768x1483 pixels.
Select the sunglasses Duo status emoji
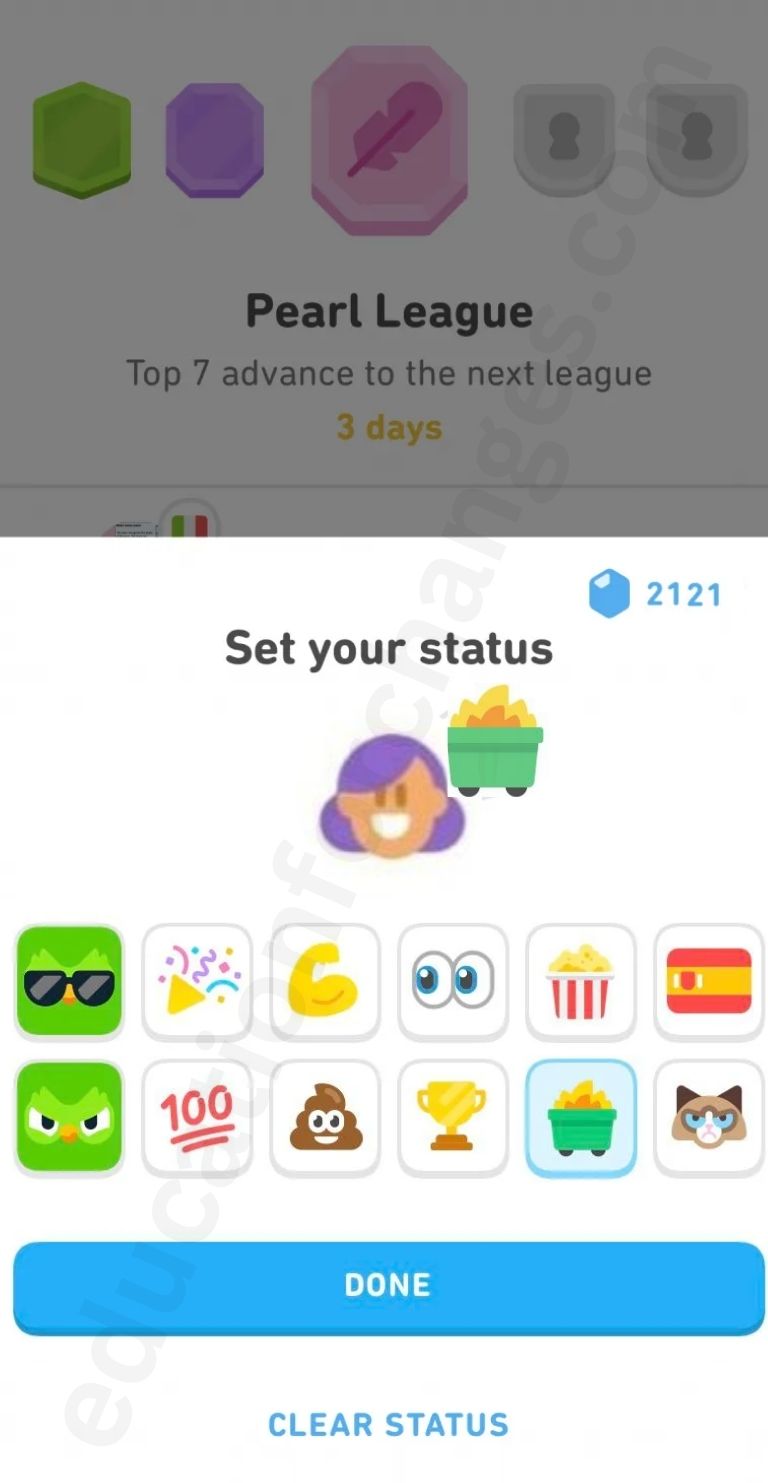pyautogui.click(x=69, y=981)
